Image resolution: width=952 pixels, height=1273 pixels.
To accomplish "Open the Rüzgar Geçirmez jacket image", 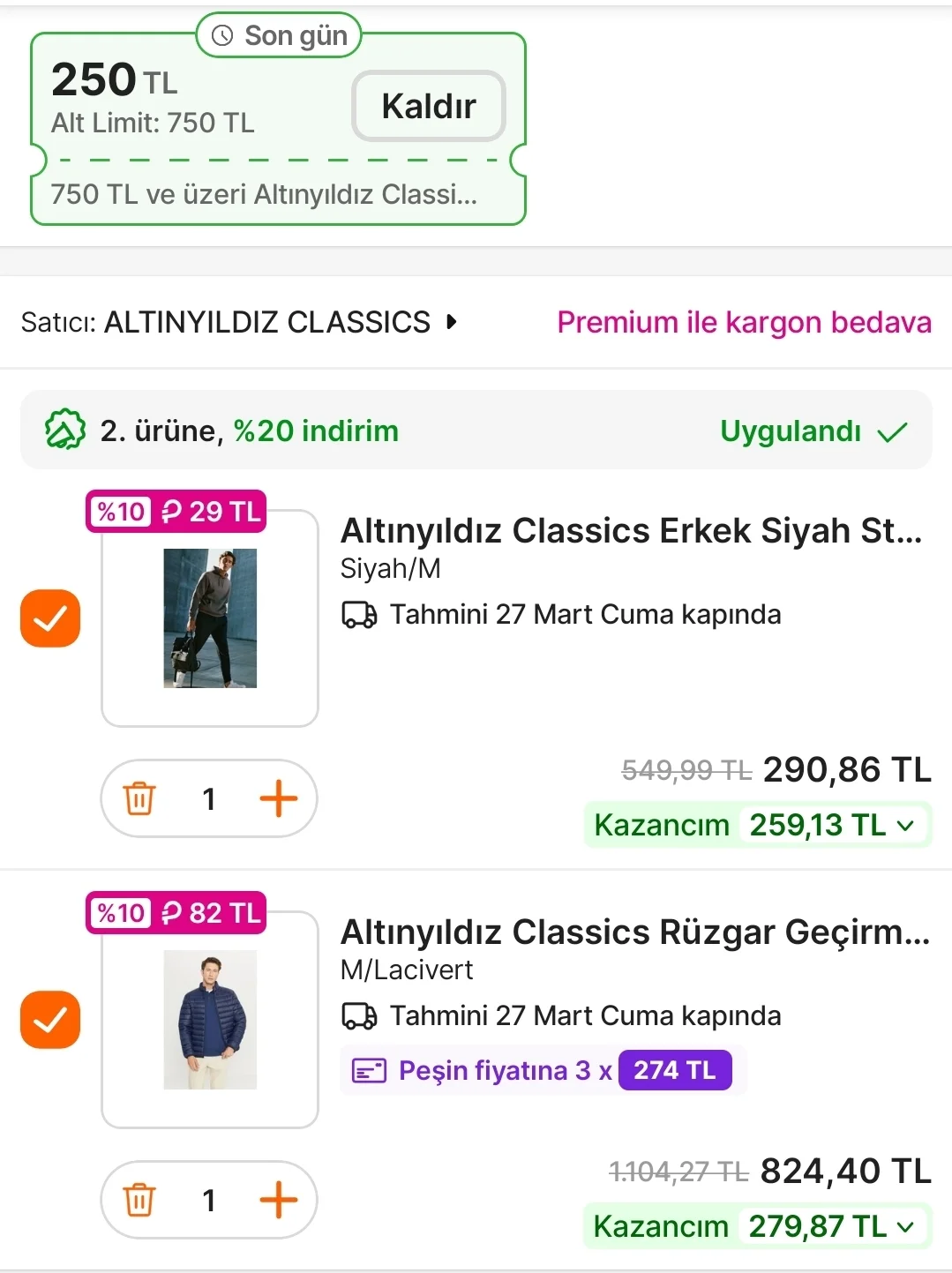I will coord(210,1020).
